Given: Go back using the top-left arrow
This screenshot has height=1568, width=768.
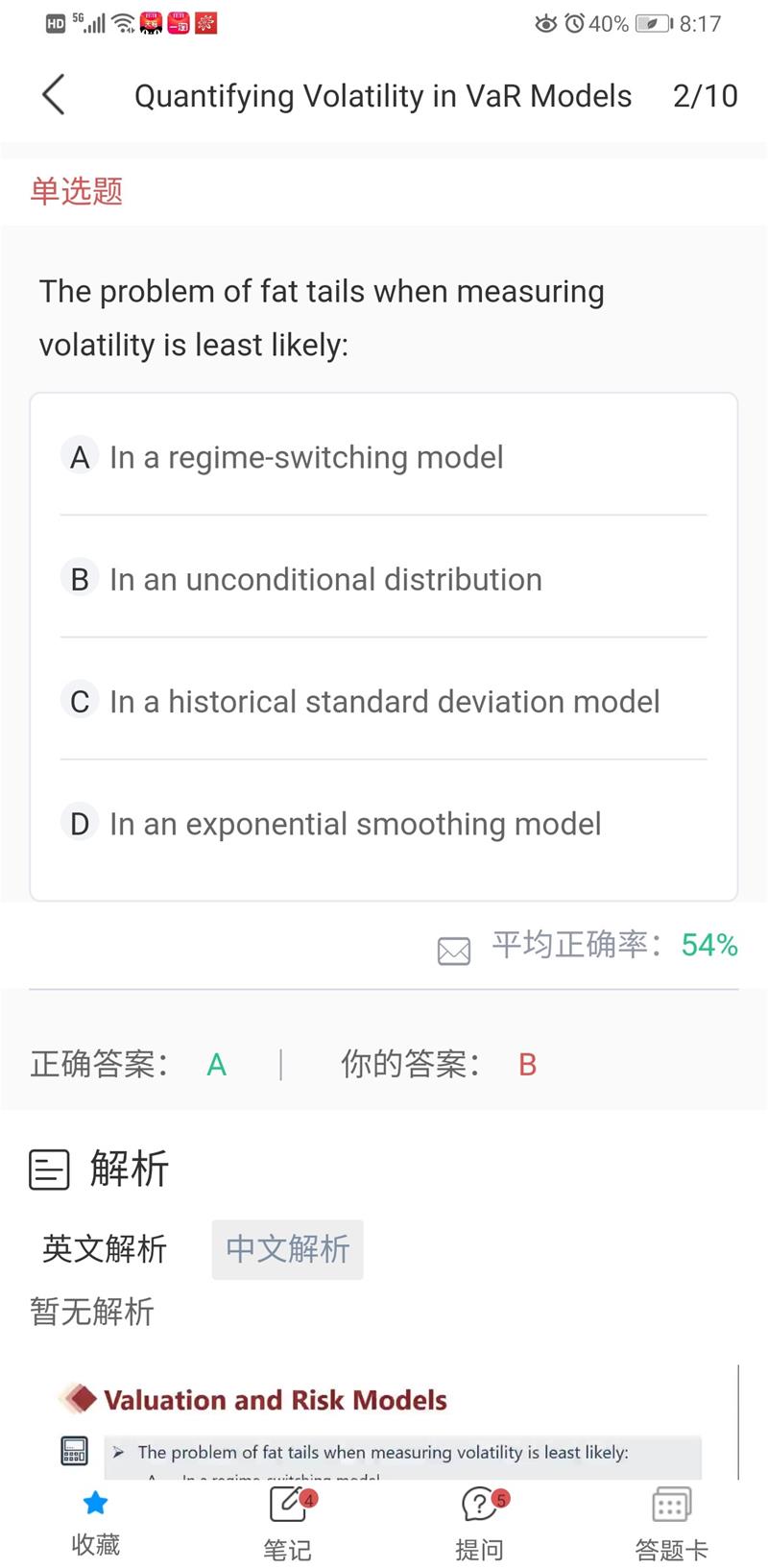Looking at the screenshot, I should 54,95.
